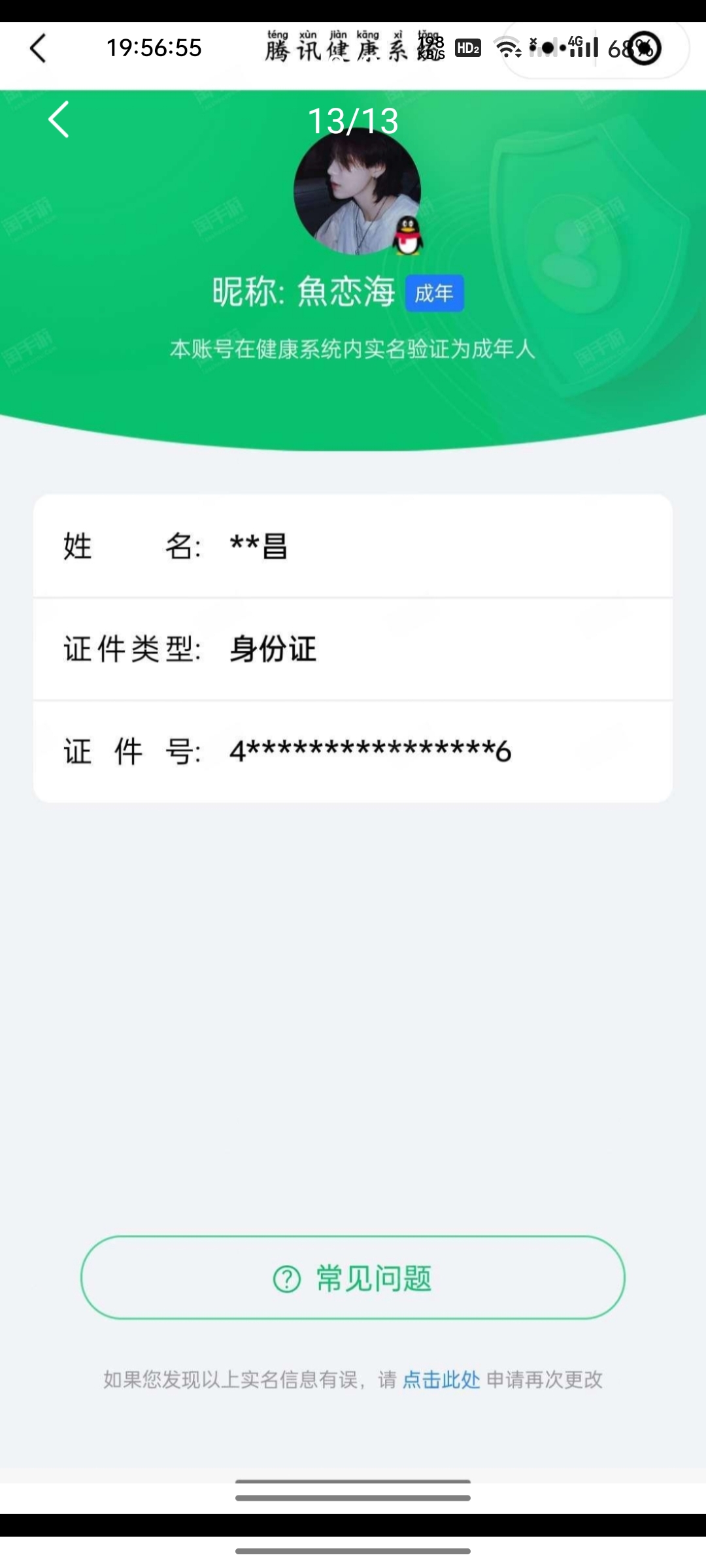706x1568 pixels.
Task: Open the 常见问题 FAQ button
Action: point(353,1278)
